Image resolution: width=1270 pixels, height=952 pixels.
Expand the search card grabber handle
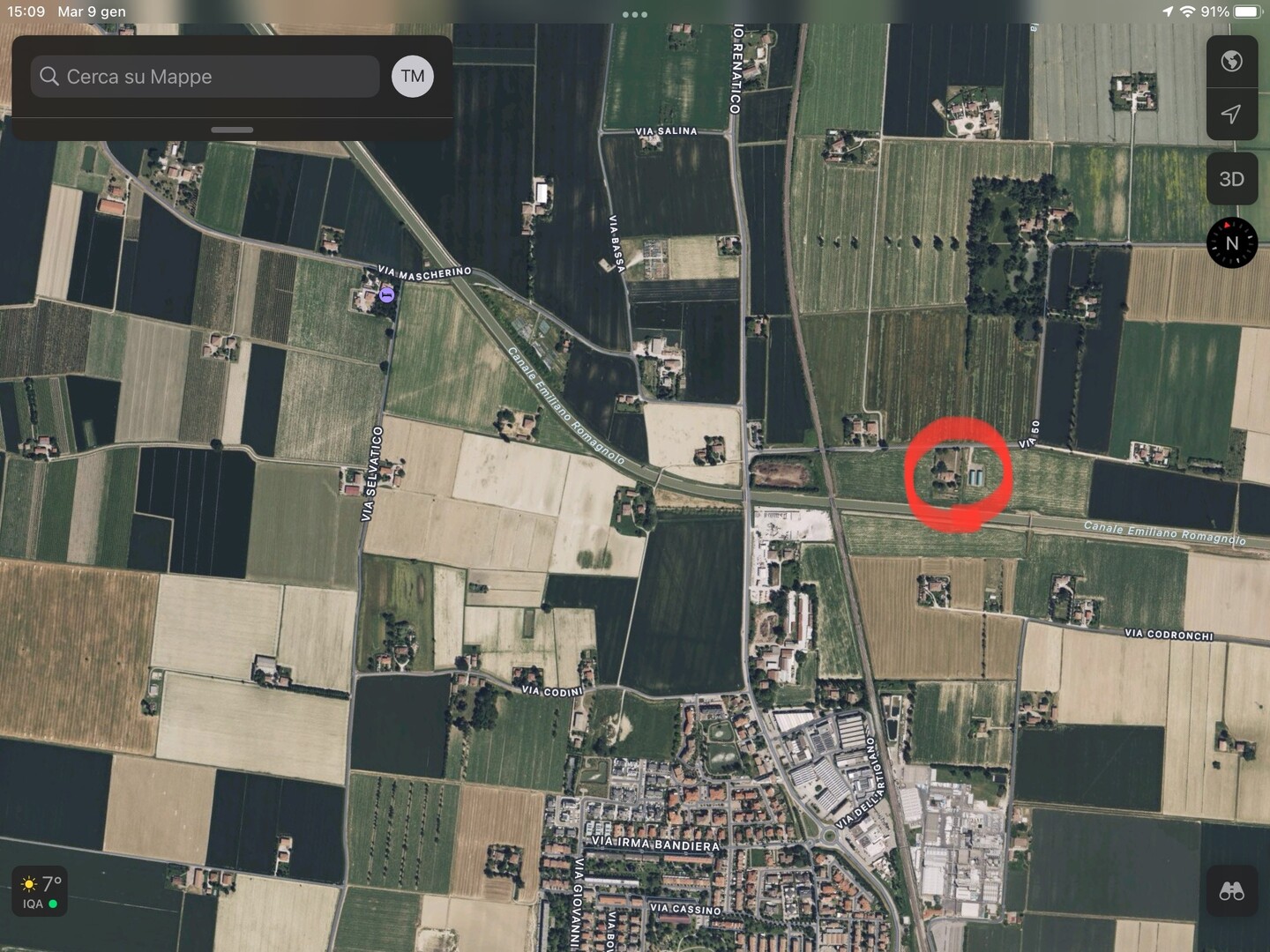tap(232, 130)
